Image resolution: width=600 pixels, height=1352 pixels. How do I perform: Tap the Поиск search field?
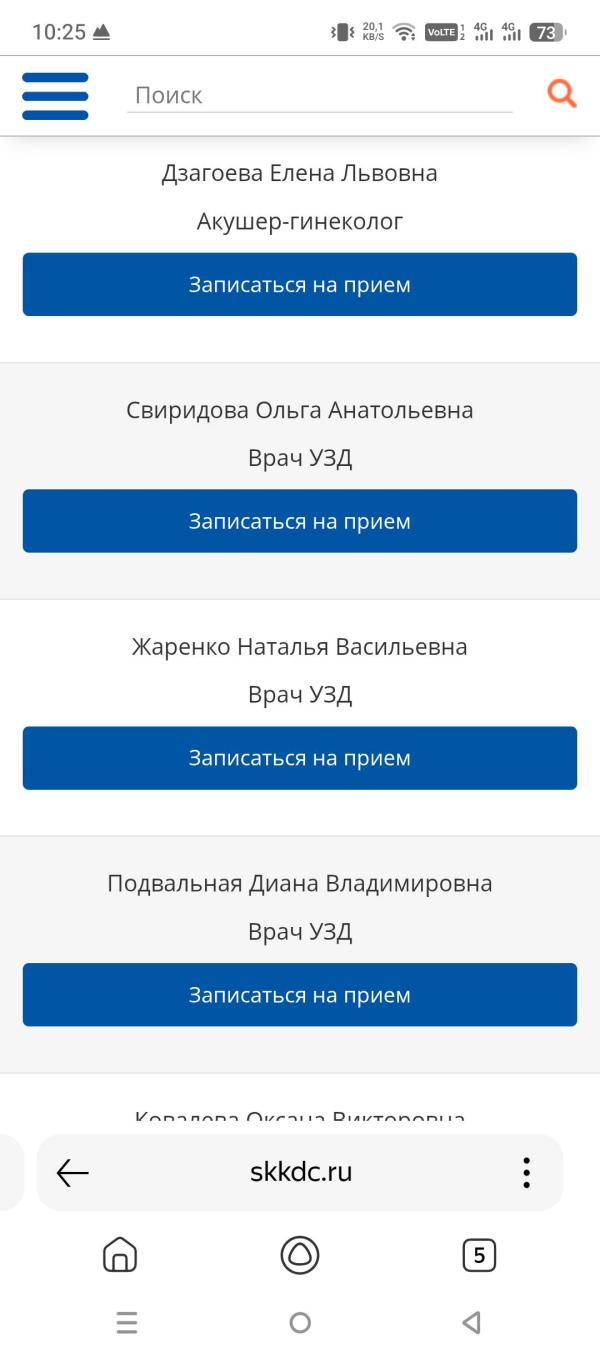(319, 95)
